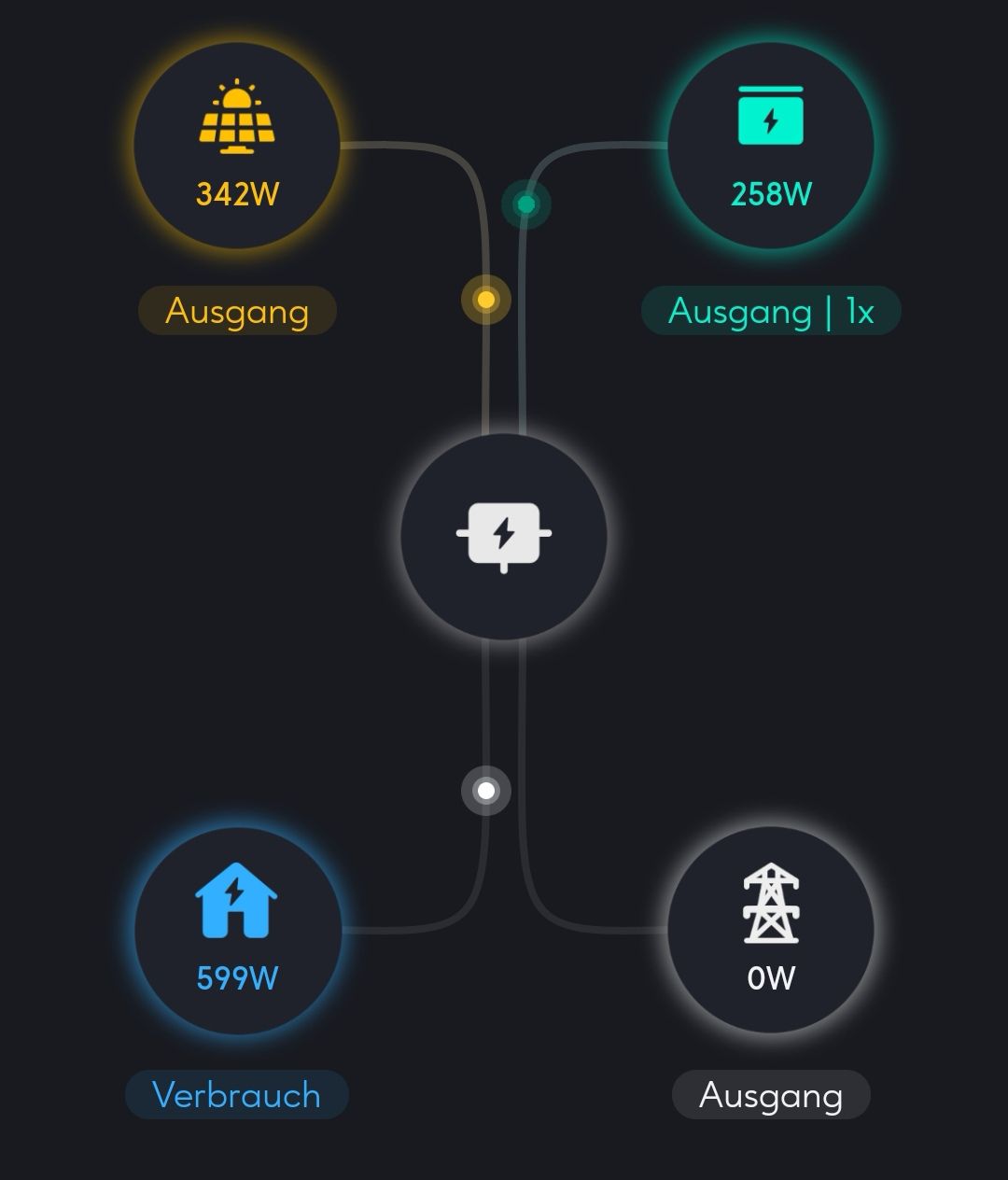The image size is (1008, 1180).
Task: Open the solar panel node showing 342W
Action: [237, 146]
